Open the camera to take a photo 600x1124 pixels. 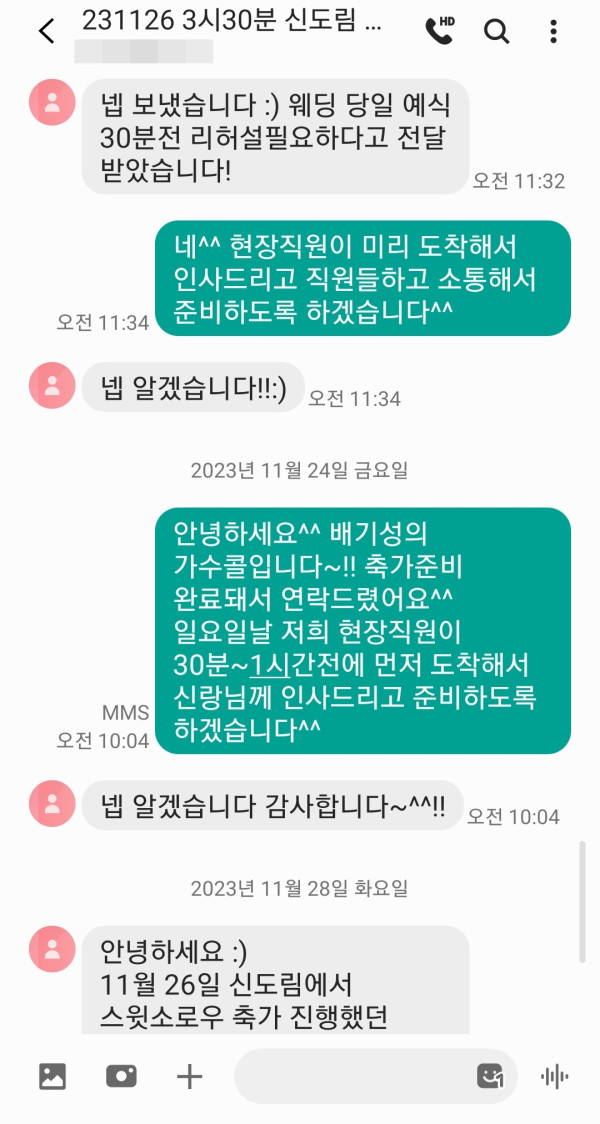tap(121, 1076)
